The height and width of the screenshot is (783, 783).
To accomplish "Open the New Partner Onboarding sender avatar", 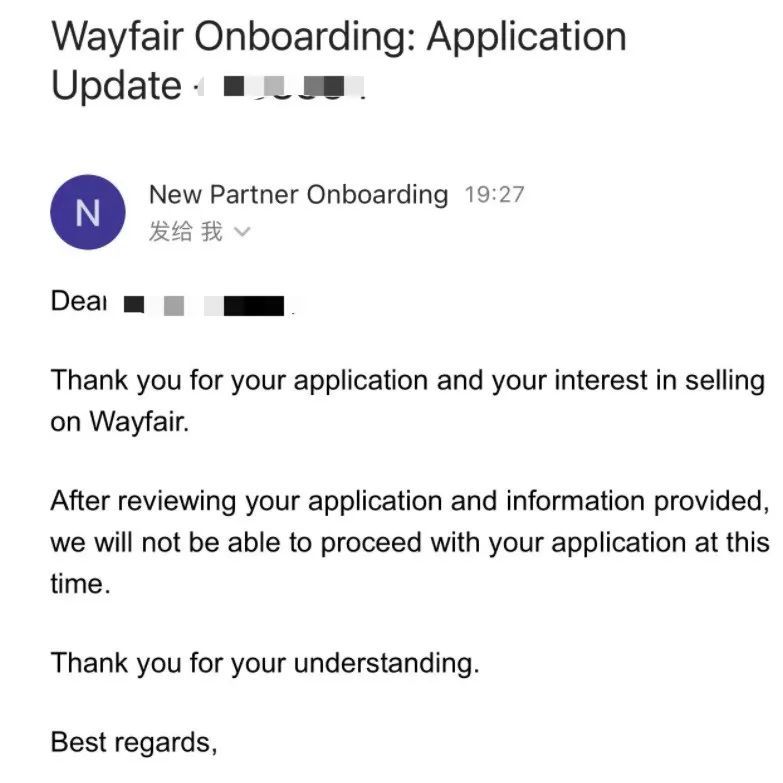I will (x=88, y=213).
